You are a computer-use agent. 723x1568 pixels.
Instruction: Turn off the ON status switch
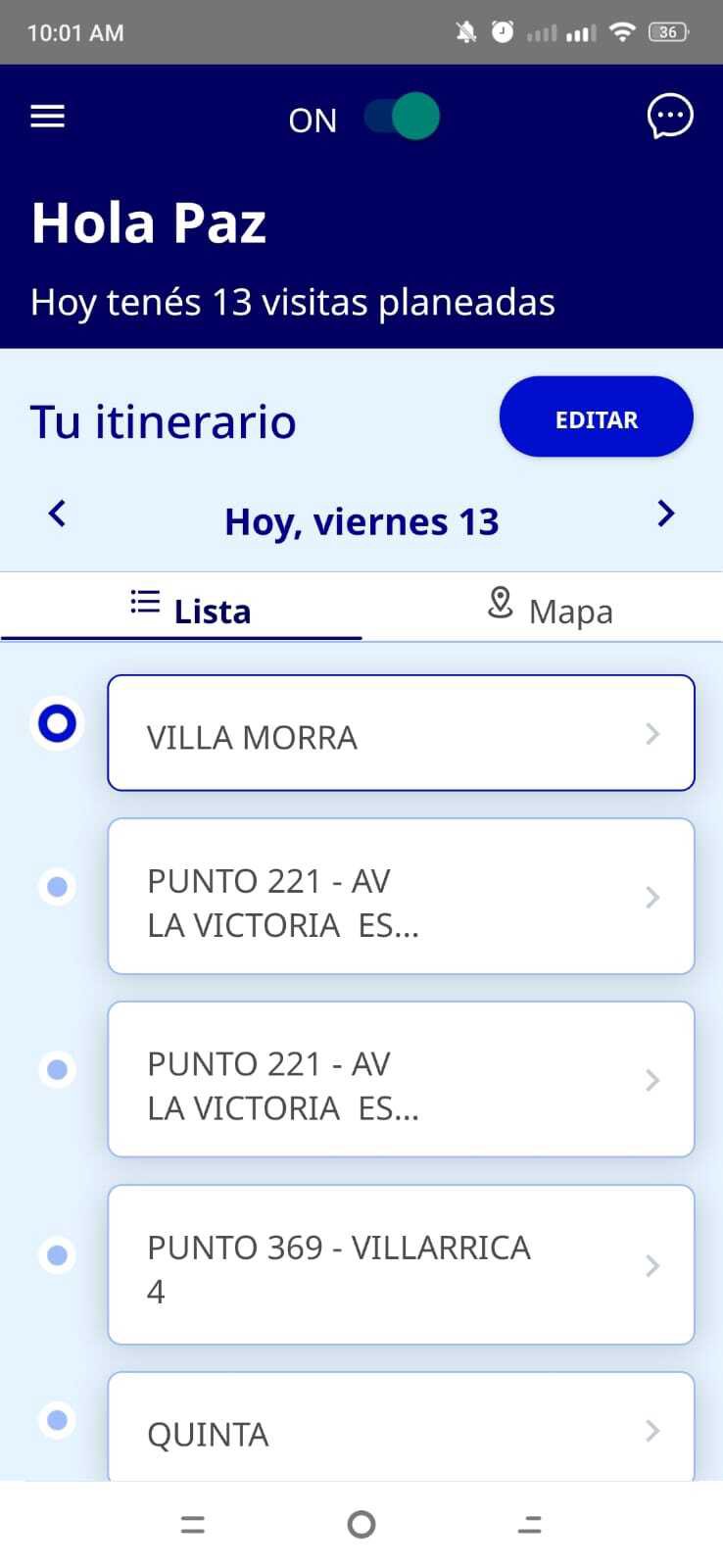click(x=402, y=117)
